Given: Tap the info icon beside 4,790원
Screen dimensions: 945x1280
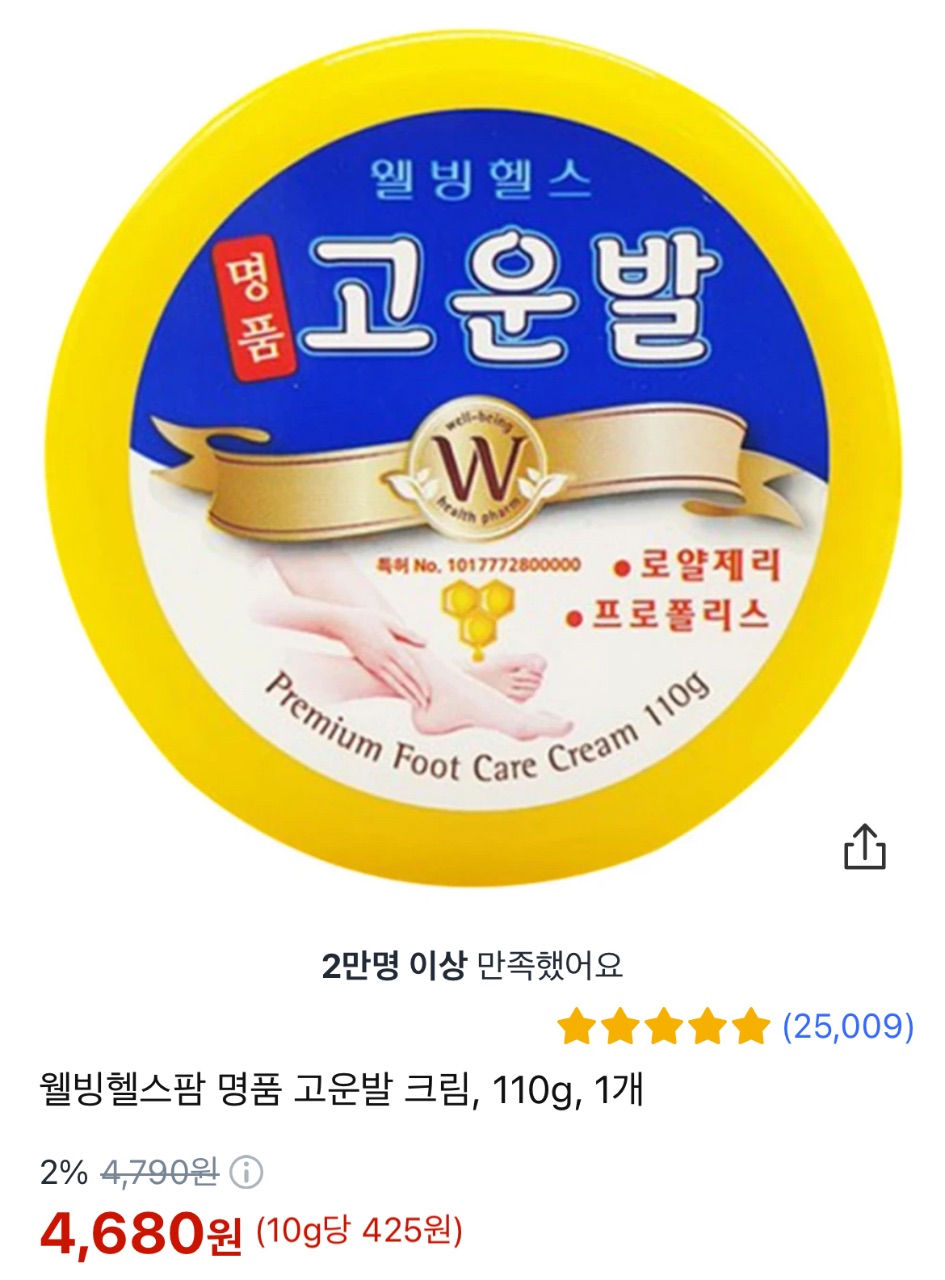Looking at the screenshot, I should pyautogui.click(x=246, y=1172).
